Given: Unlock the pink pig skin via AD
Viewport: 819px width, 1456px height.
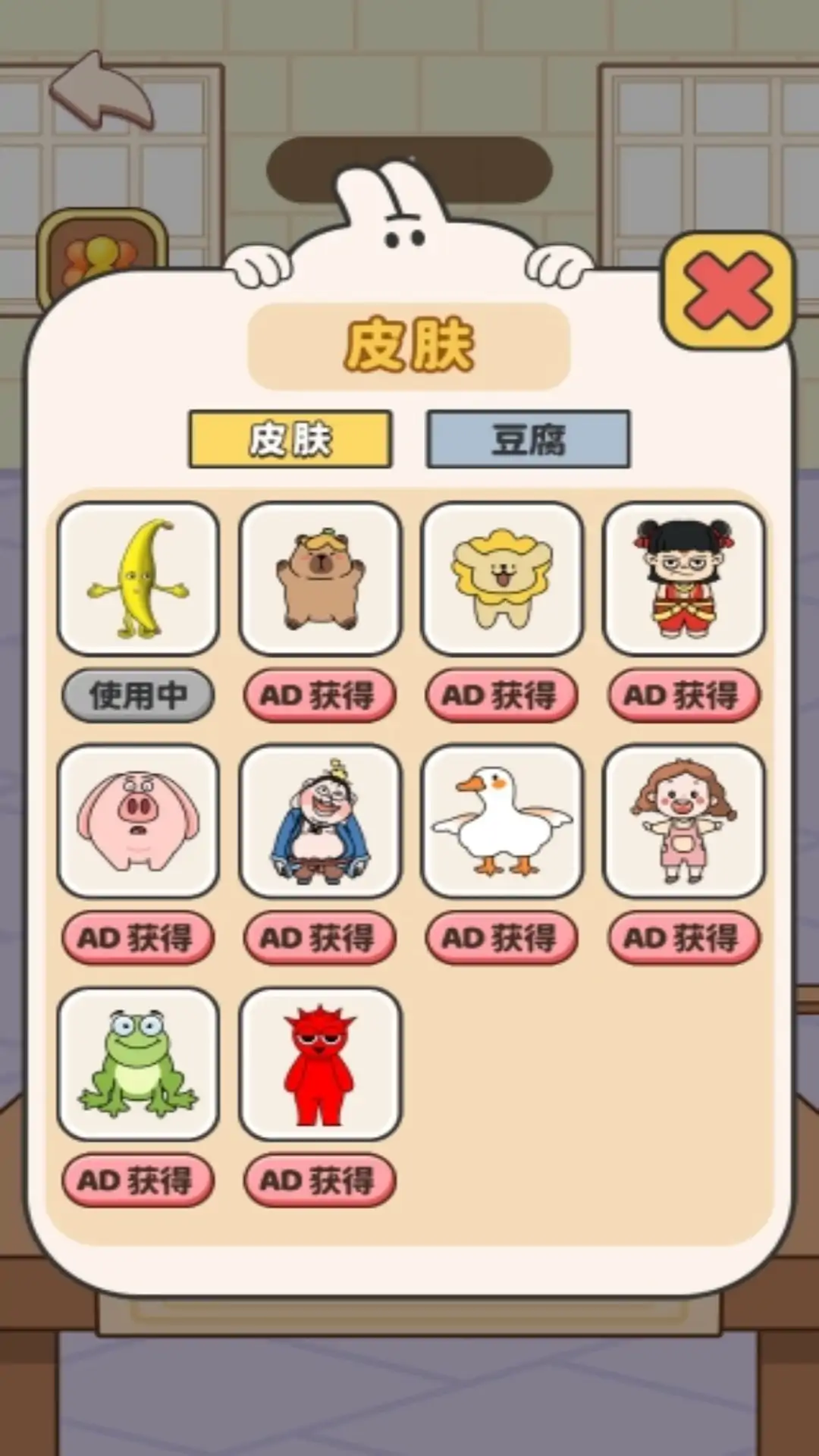Looking at the screenshot, I should coord(138,937).
